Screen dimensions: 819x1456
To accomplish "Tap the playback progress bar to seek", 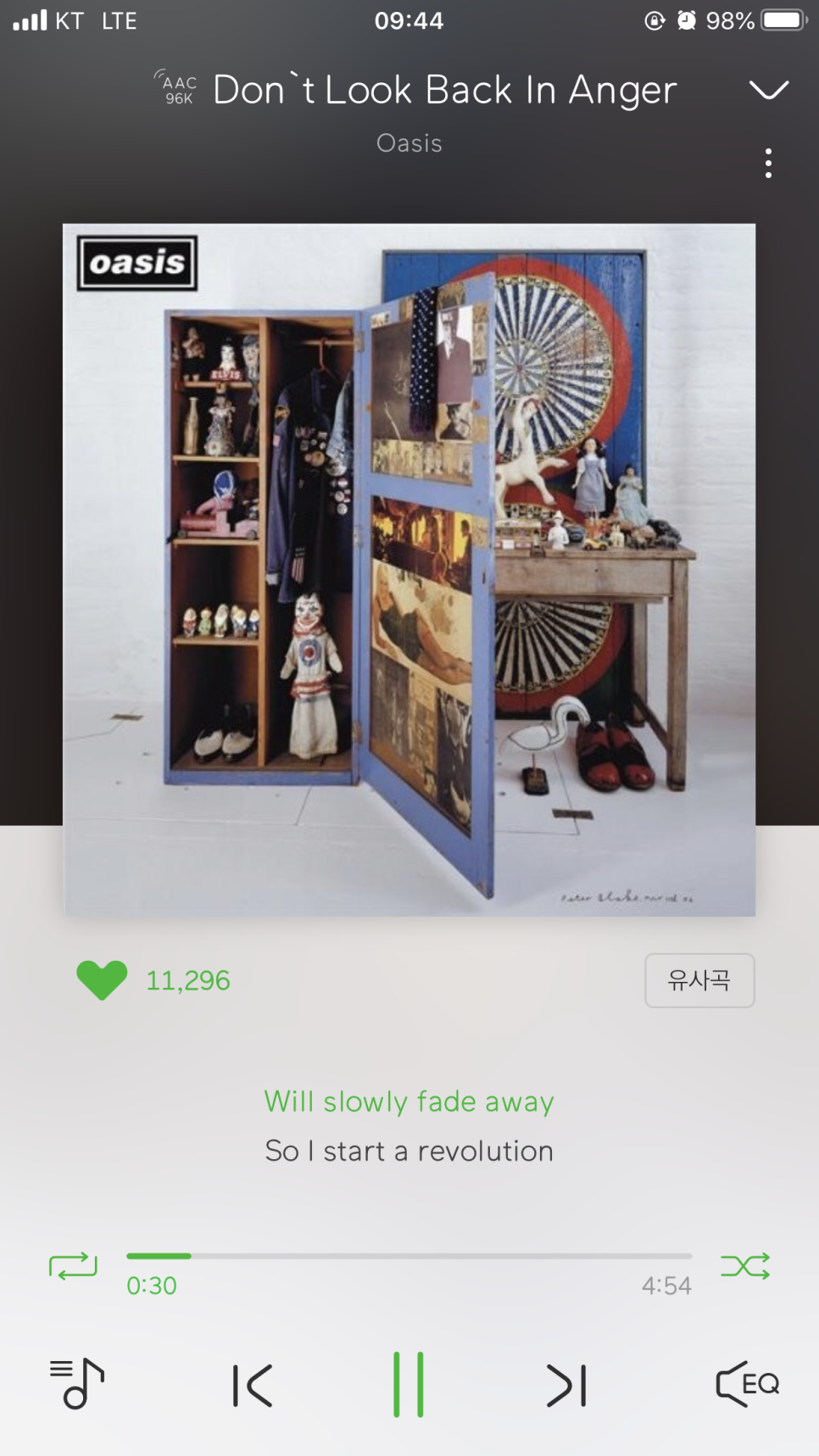I will click(x=409, y=1256).
